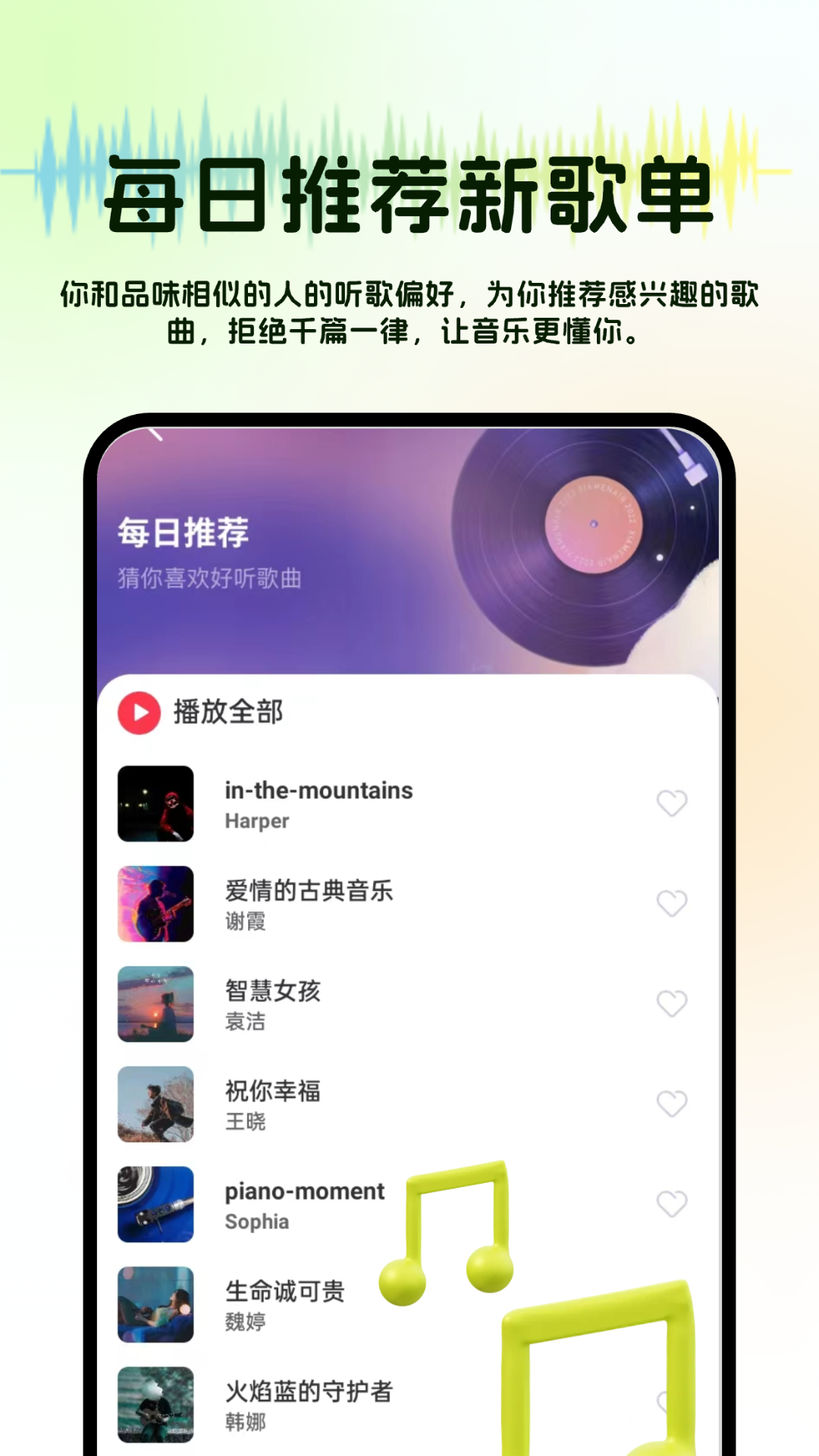Click the yellow music note decoration
The width and height of the screenshot is (819, 1456).
(x=447, y=1228)
